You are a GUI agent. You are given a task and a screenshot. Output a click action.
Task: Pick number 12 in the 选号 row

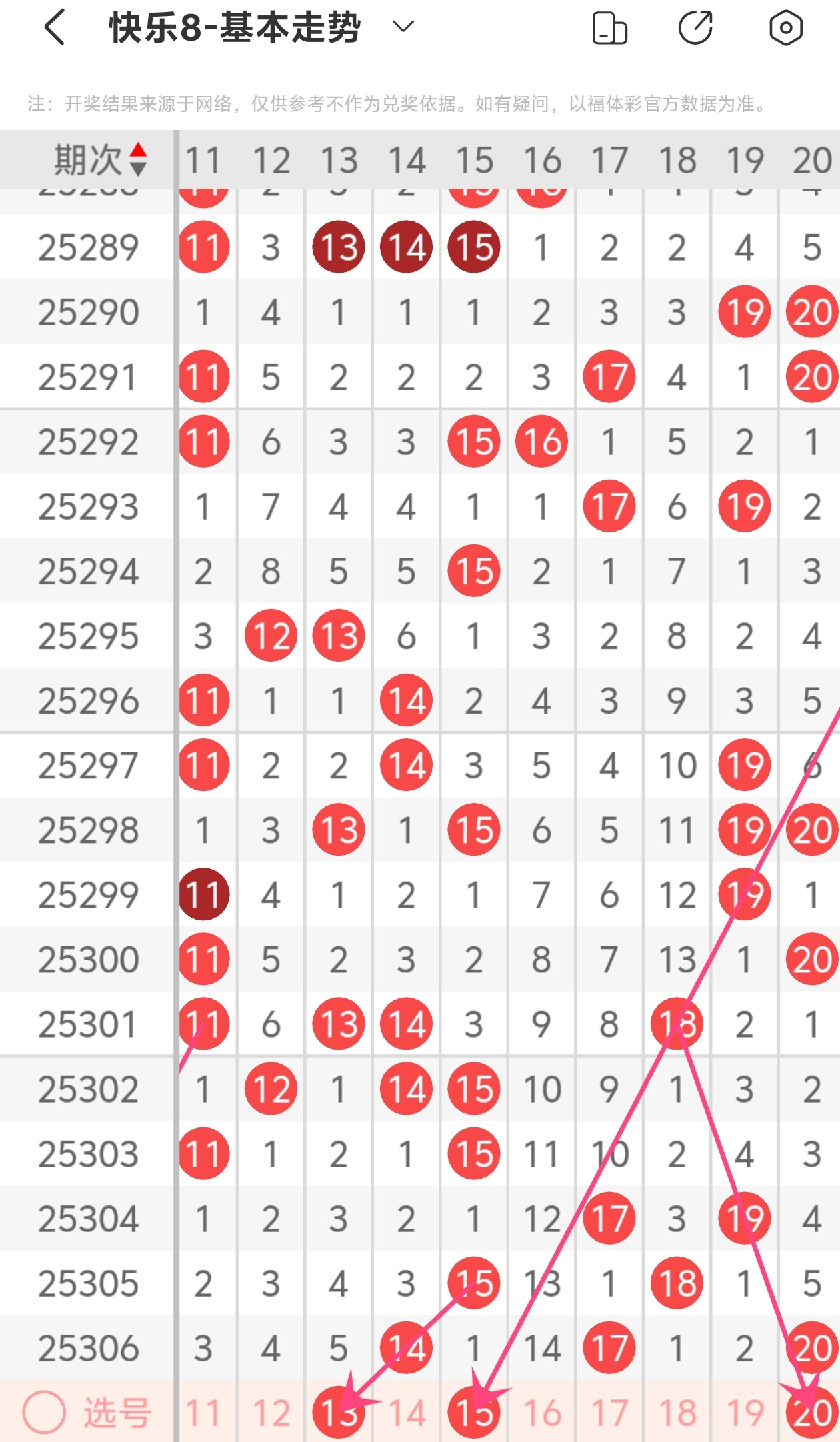pyautogui.click(x=271, y=1413)
